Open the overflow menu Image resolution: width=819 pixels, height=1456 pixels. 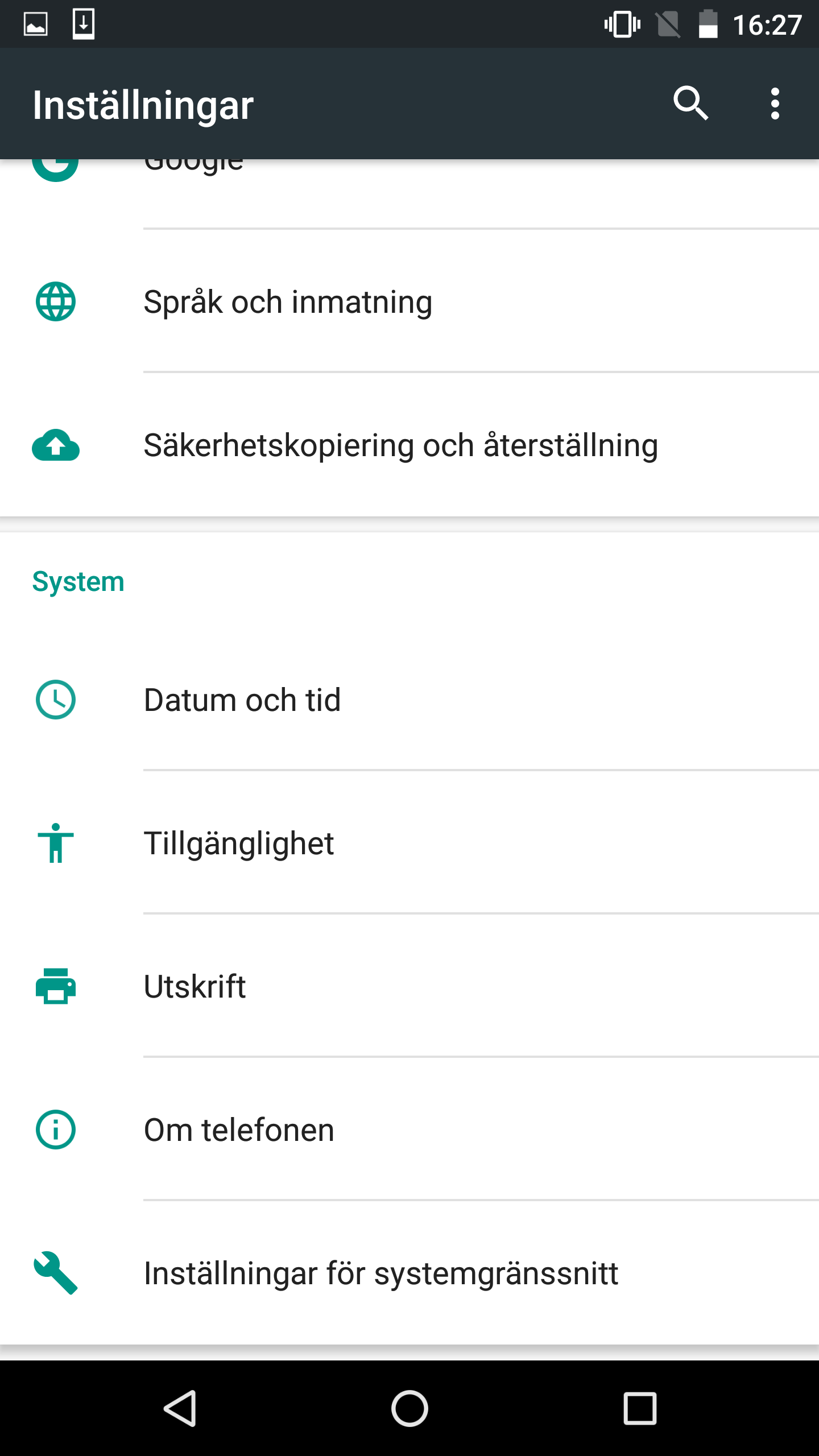(x=775, y=104)
